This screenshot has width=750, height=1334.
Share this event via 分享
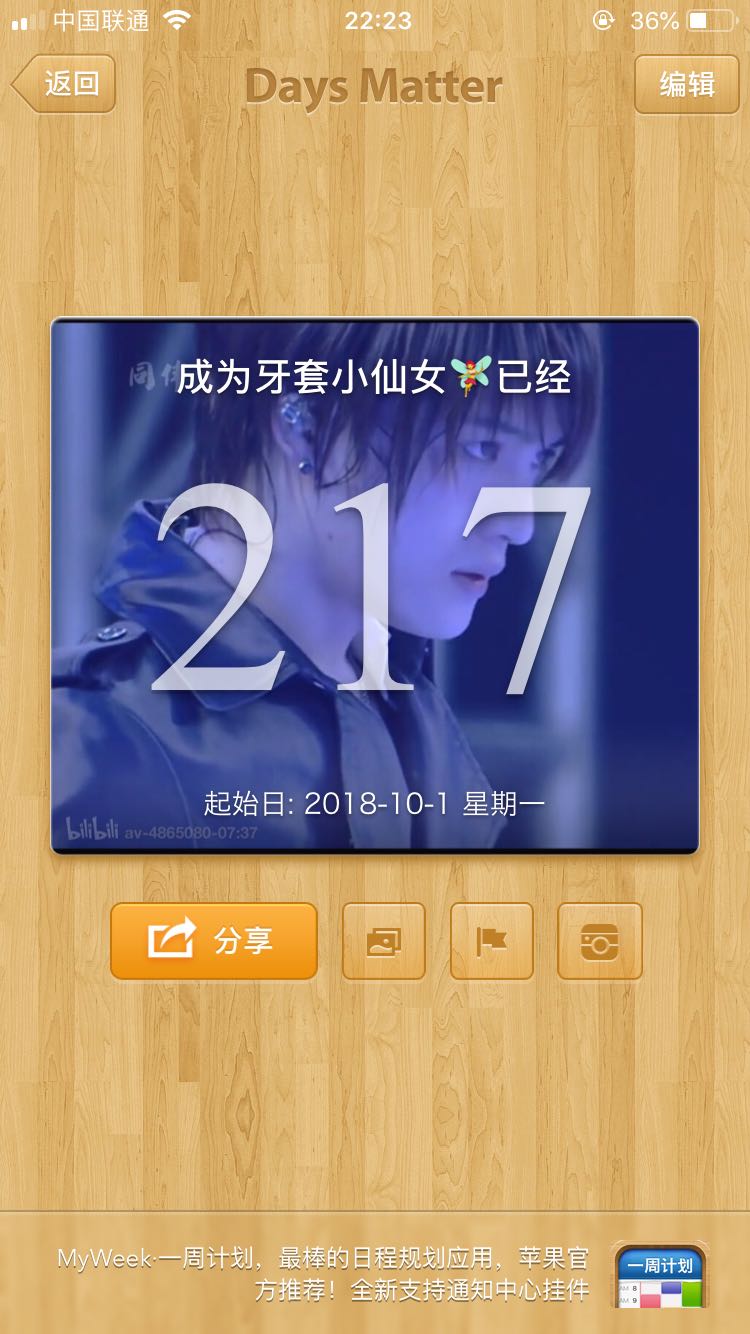(213, 941)
